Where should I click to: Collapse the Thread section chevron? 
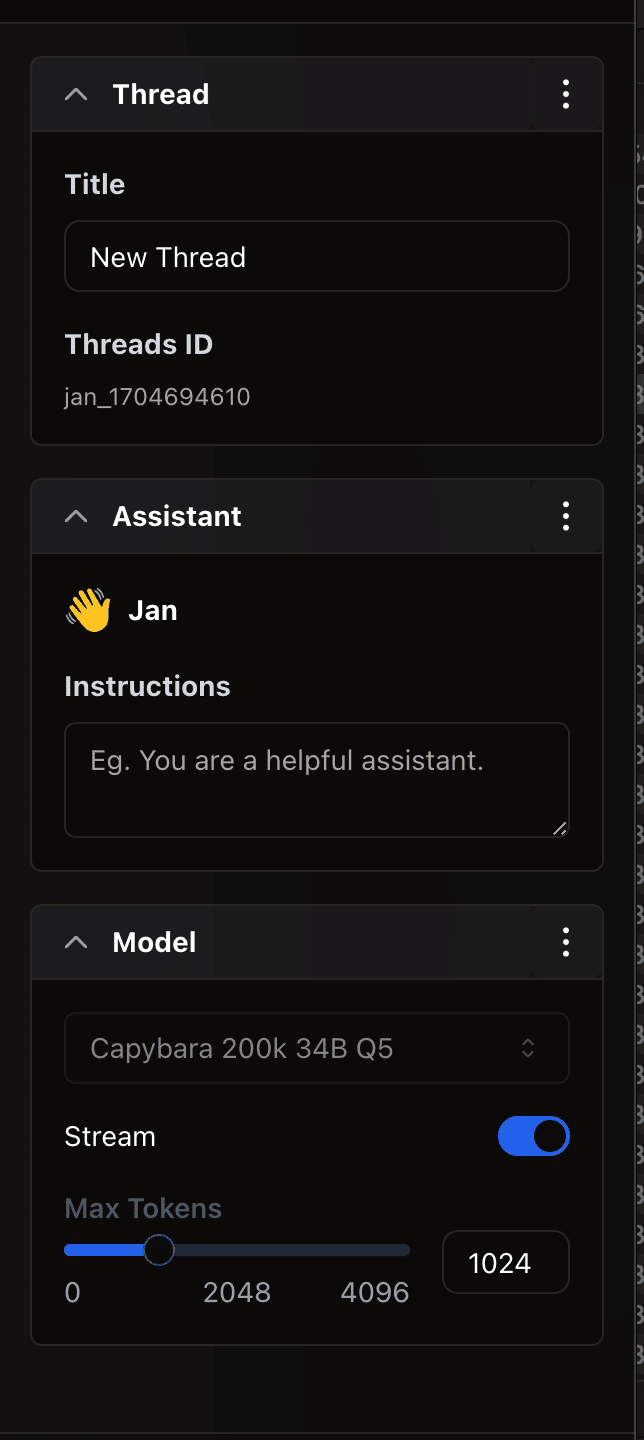tap(76, 94)
